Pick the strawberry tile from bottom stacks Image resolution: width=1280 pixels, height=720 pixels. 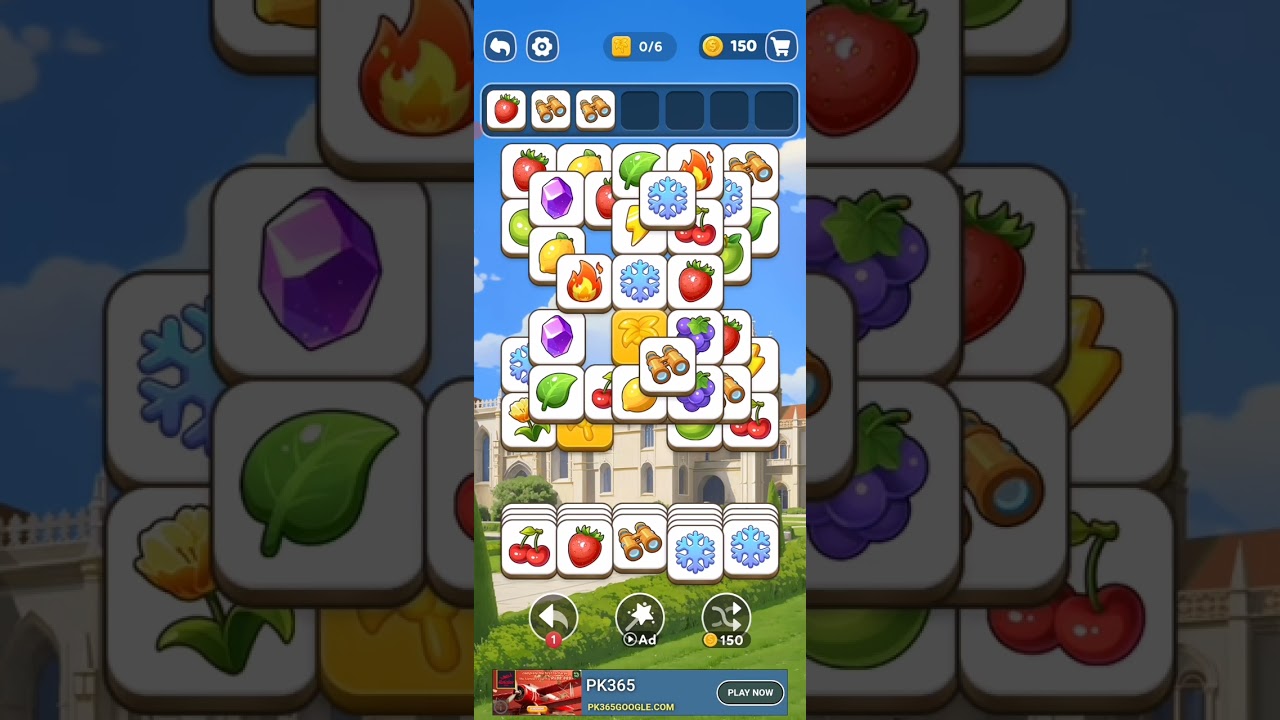(584, 547)
